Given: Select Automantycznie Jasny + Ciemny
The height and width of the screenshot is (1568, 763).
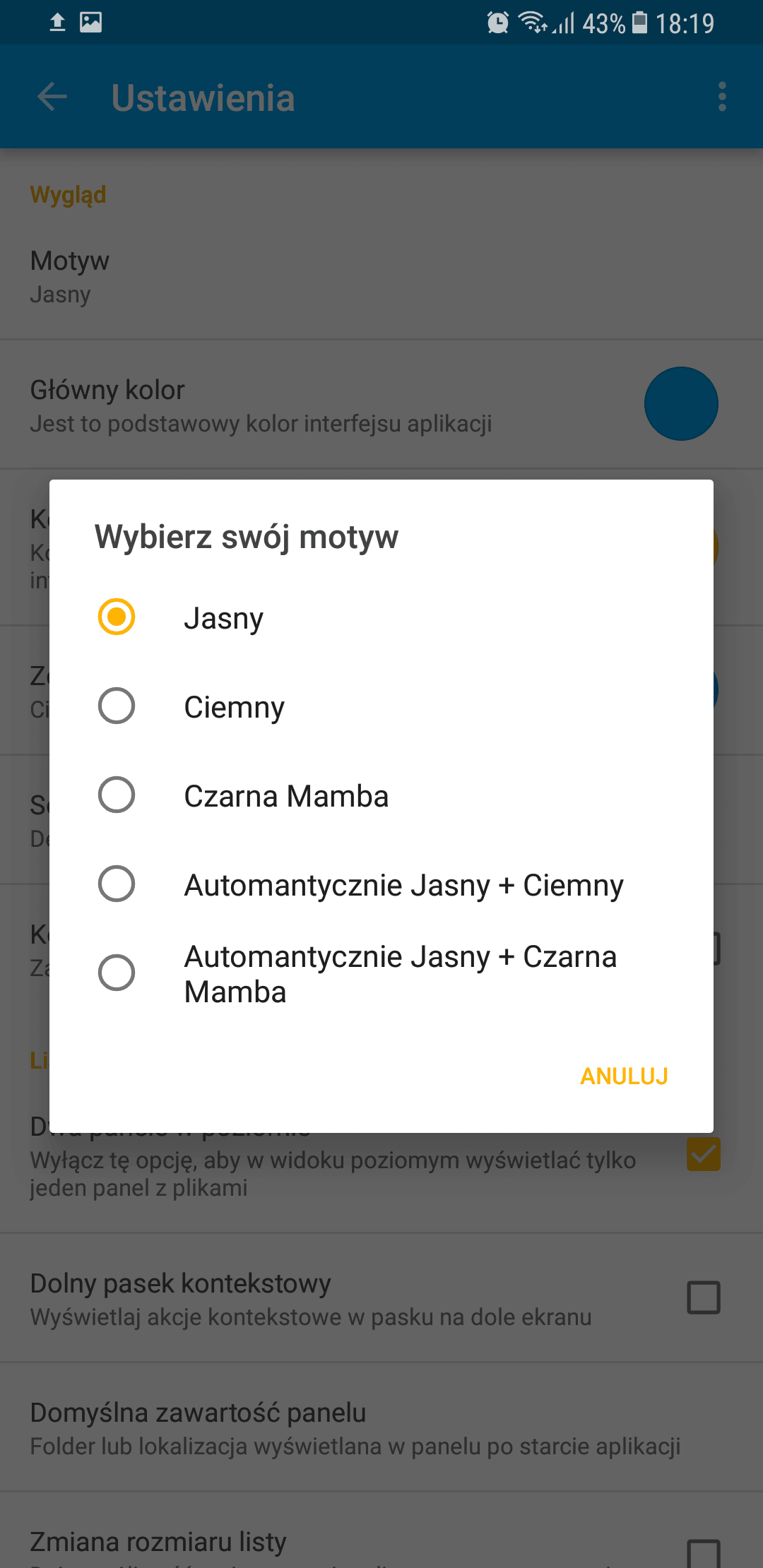Looking at the screenshot, I should 381,884.
